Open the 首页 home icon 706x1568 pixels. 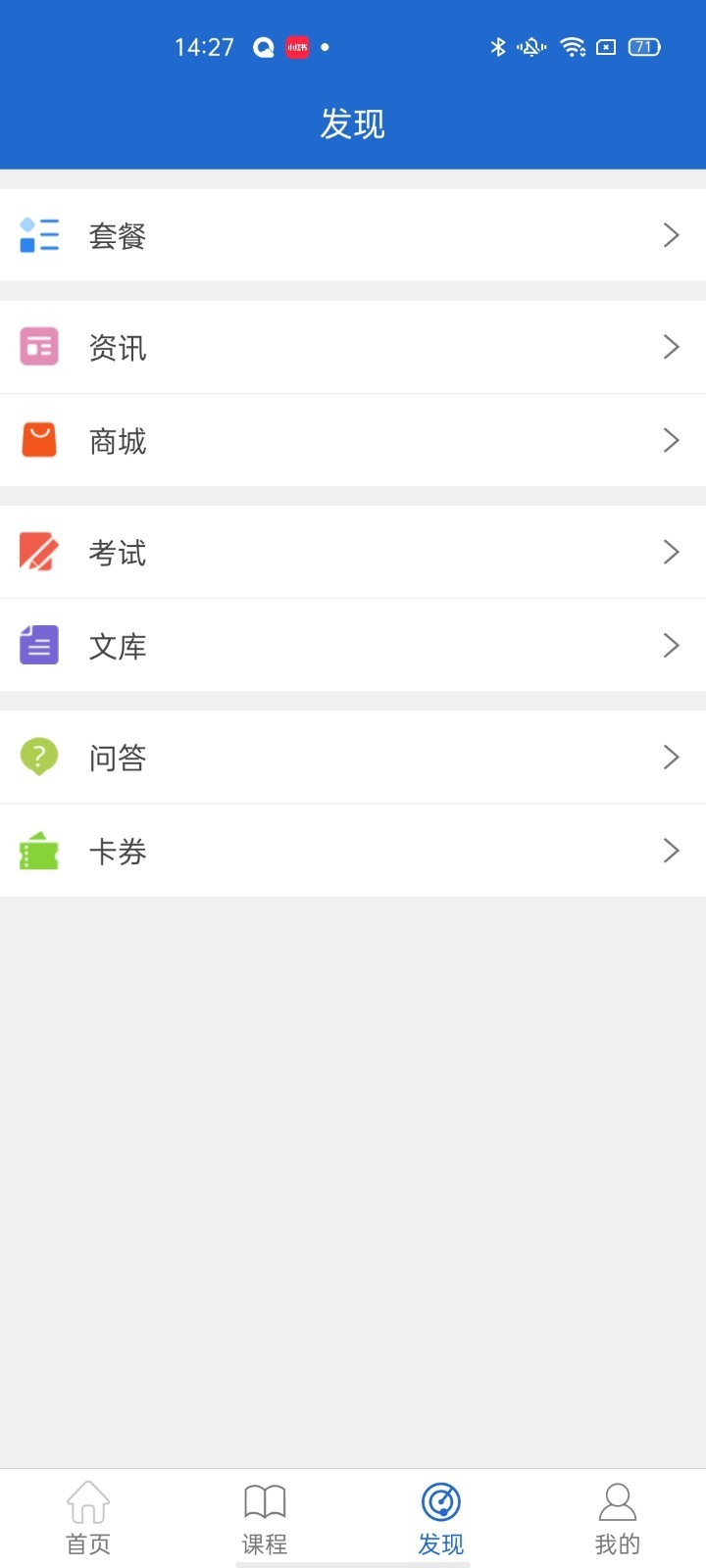pyautogui.click(x=88, y=1500)
